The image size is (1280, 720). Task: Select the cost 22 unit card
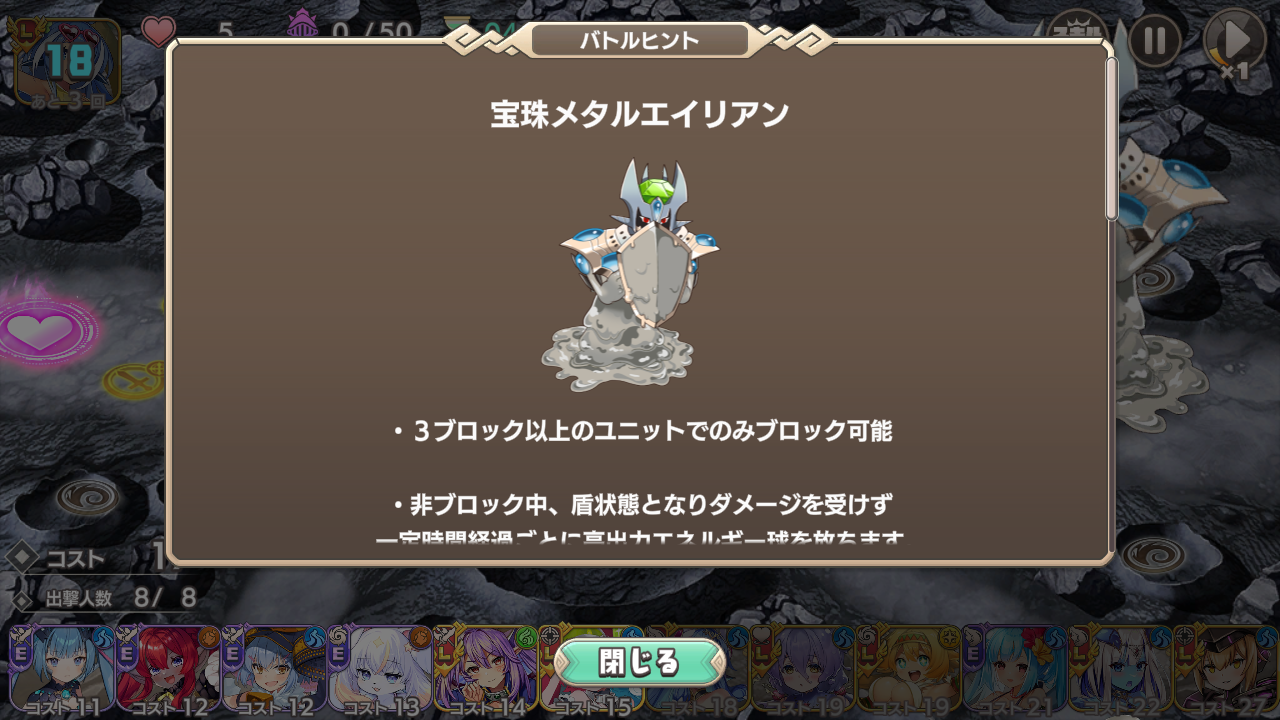[x=1120, y=668]
